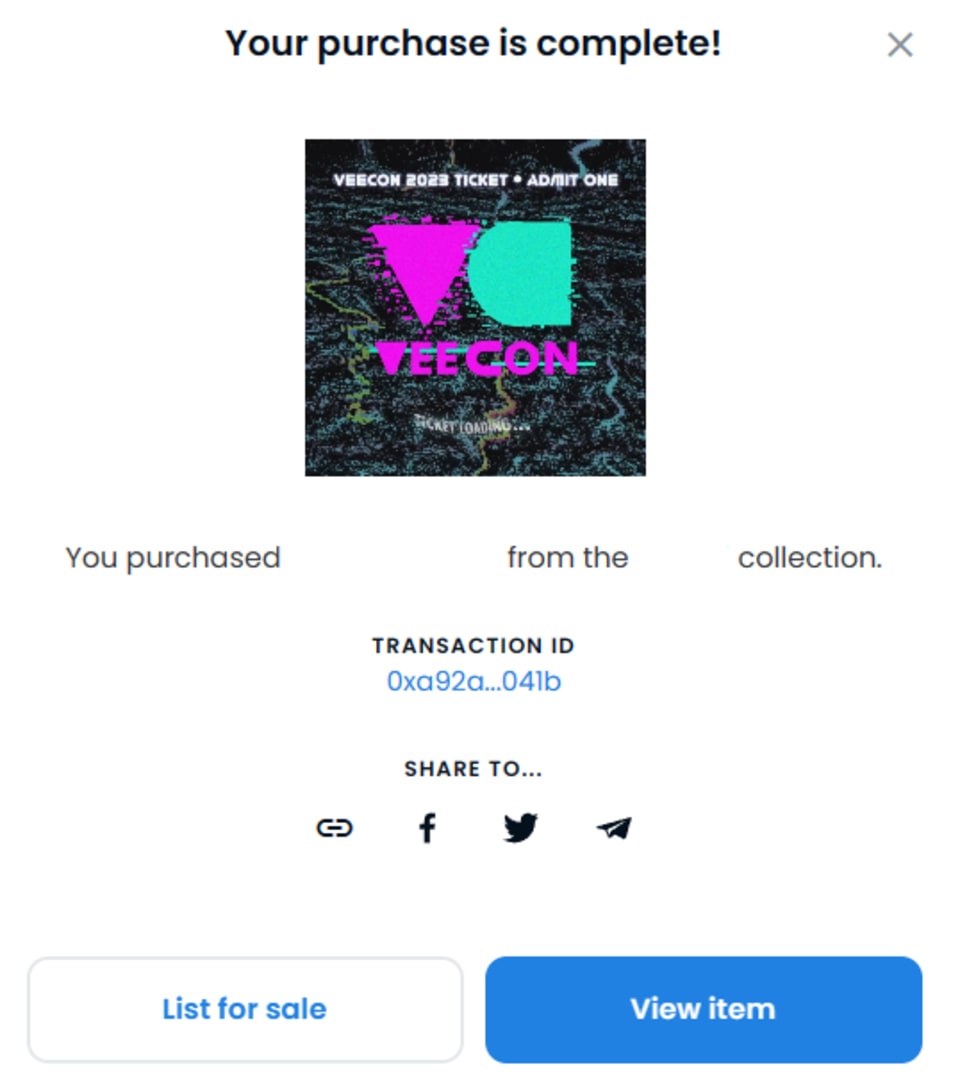Close the purchase complete dialog
Image resolution: width=960 pixels, height=1092 pixels.
(899, 45)
